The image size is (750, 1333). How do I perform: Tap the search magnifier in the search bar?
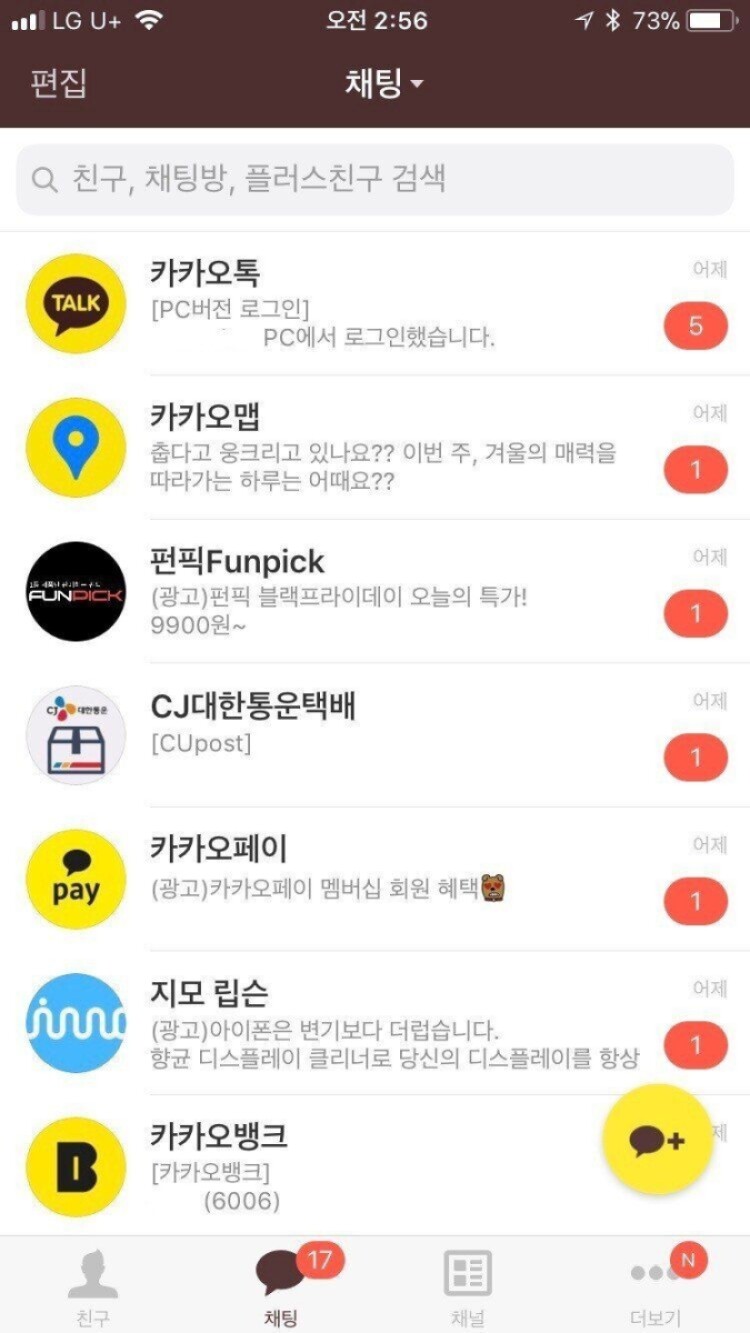point(45,180)
